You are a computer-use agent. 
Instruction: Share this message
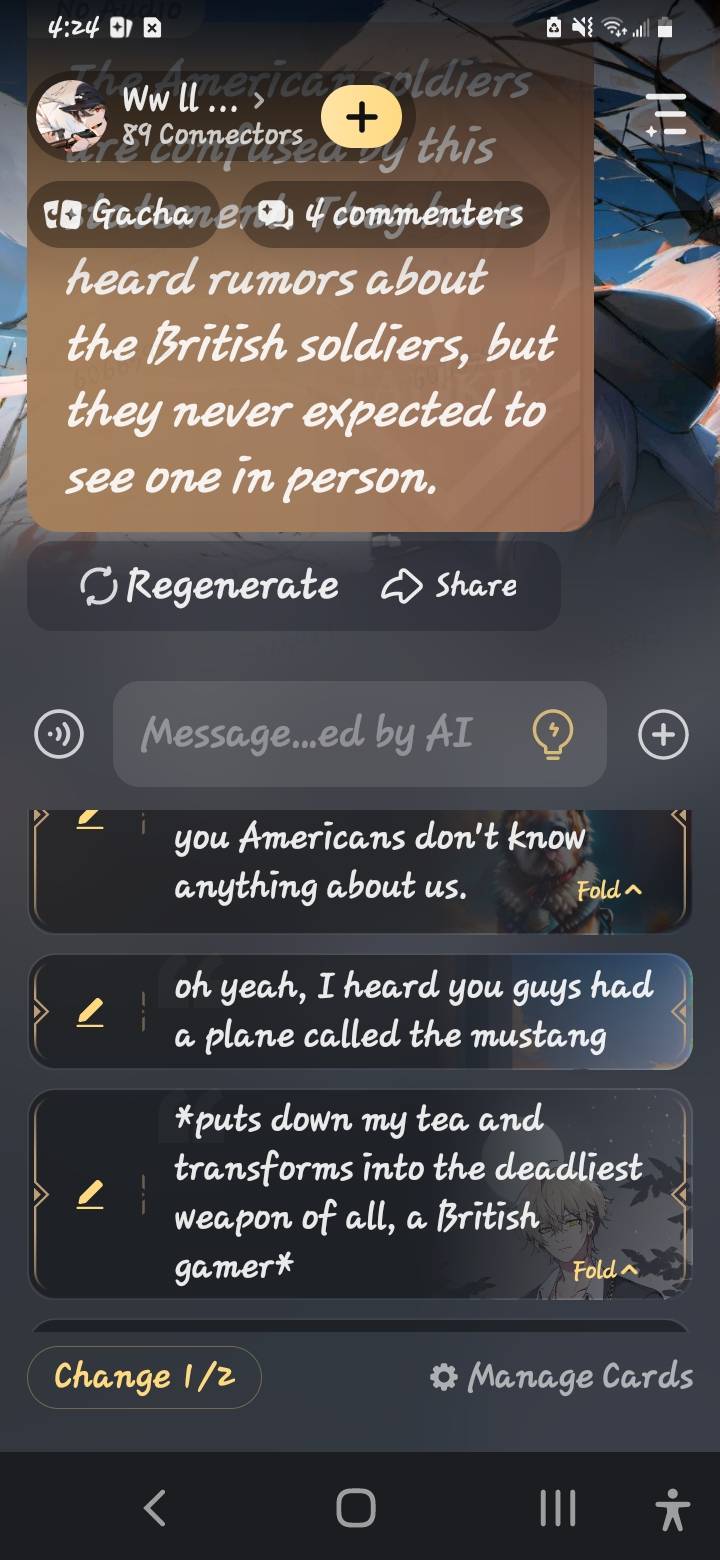pyautogui.click(x=450, y=586)
